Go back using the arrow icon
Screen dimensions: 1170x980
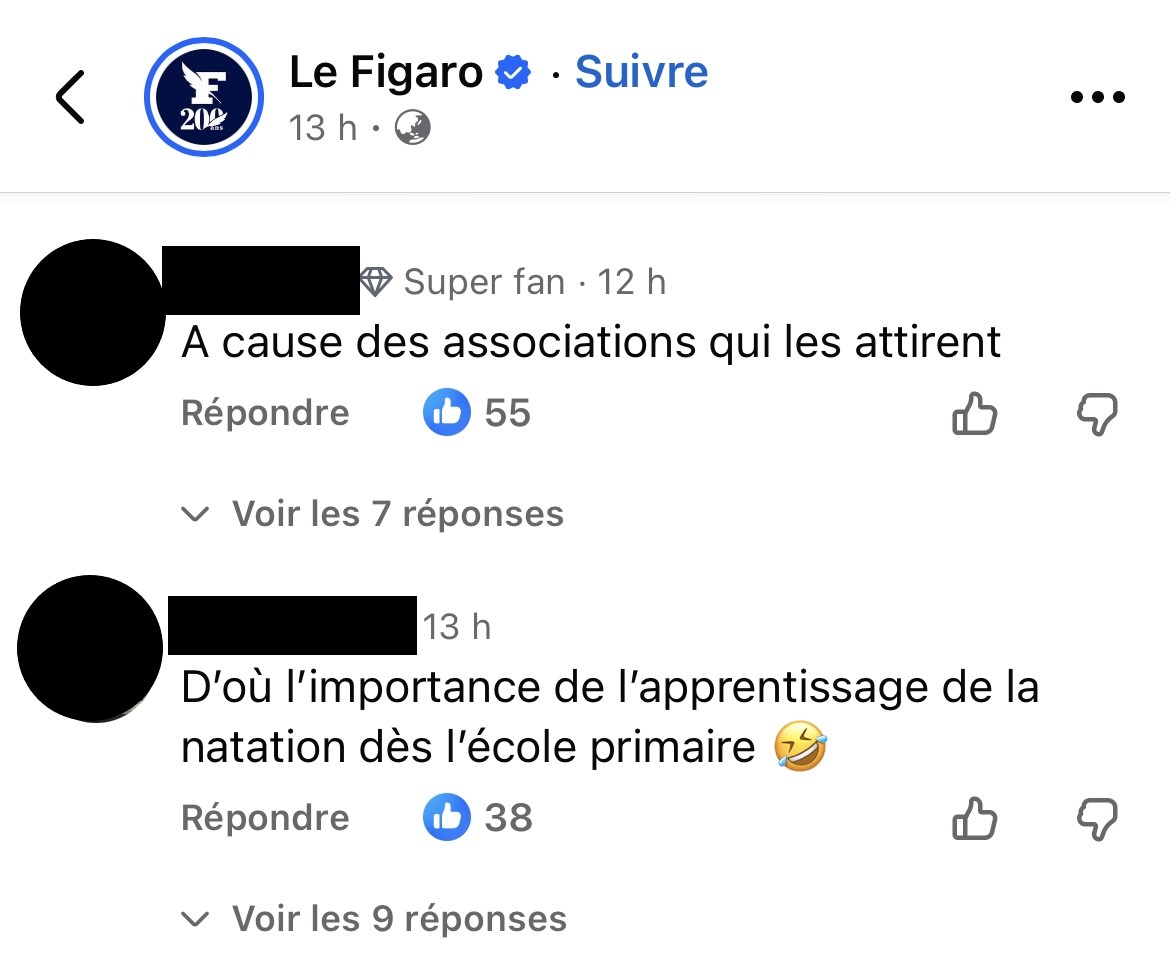[70, 98]
